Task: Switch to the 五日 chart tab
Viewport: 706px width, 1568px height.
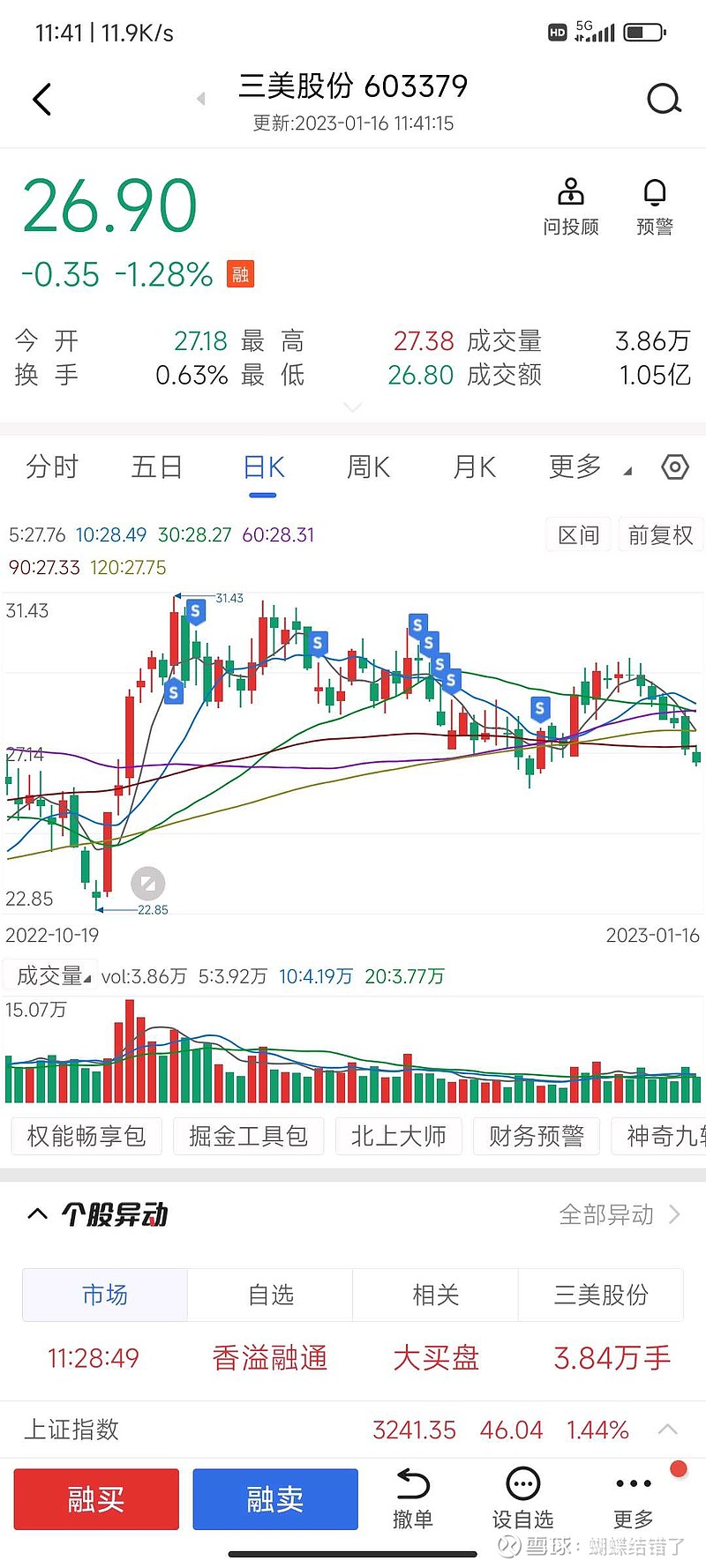Action: 156,467
